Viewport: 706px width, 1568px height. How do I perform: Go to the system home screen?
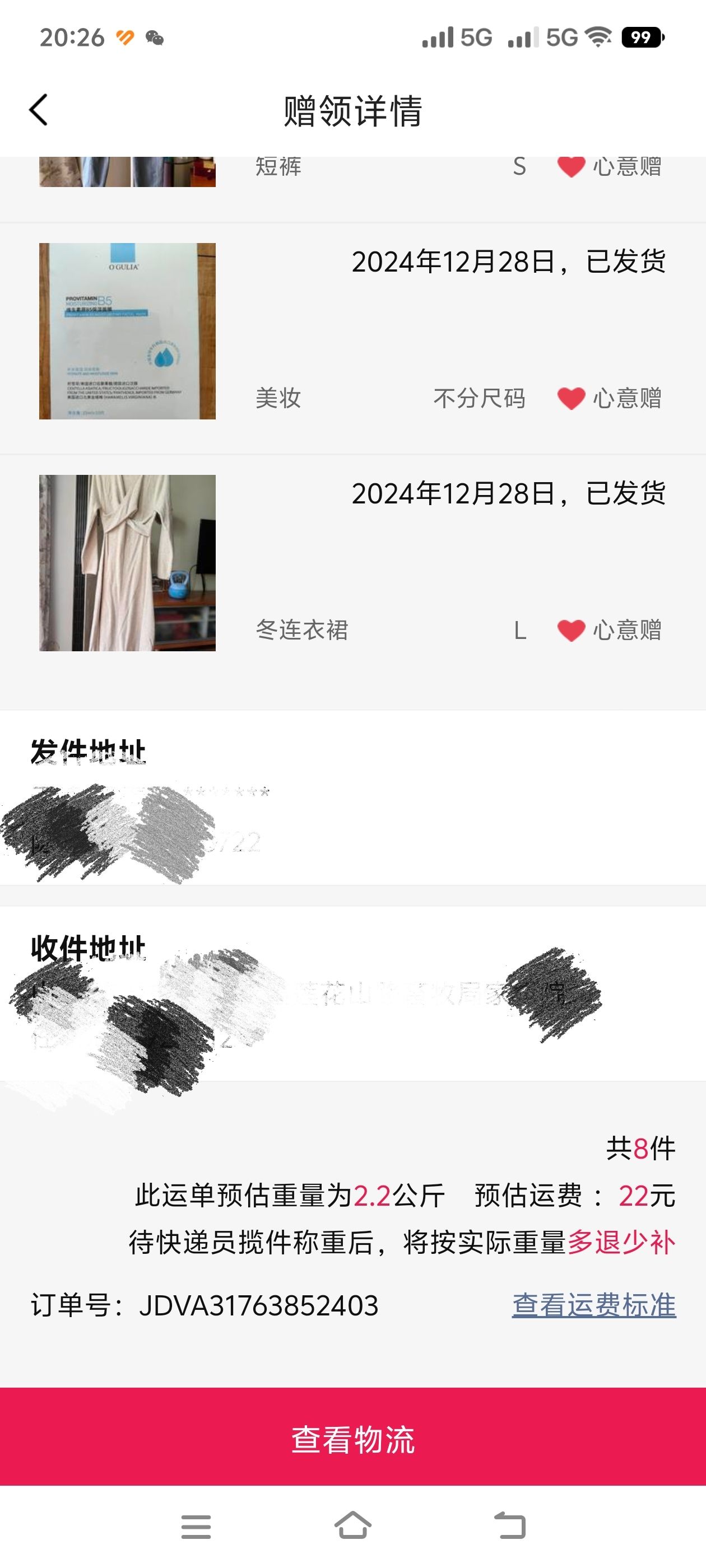(x=352, y=1526)
